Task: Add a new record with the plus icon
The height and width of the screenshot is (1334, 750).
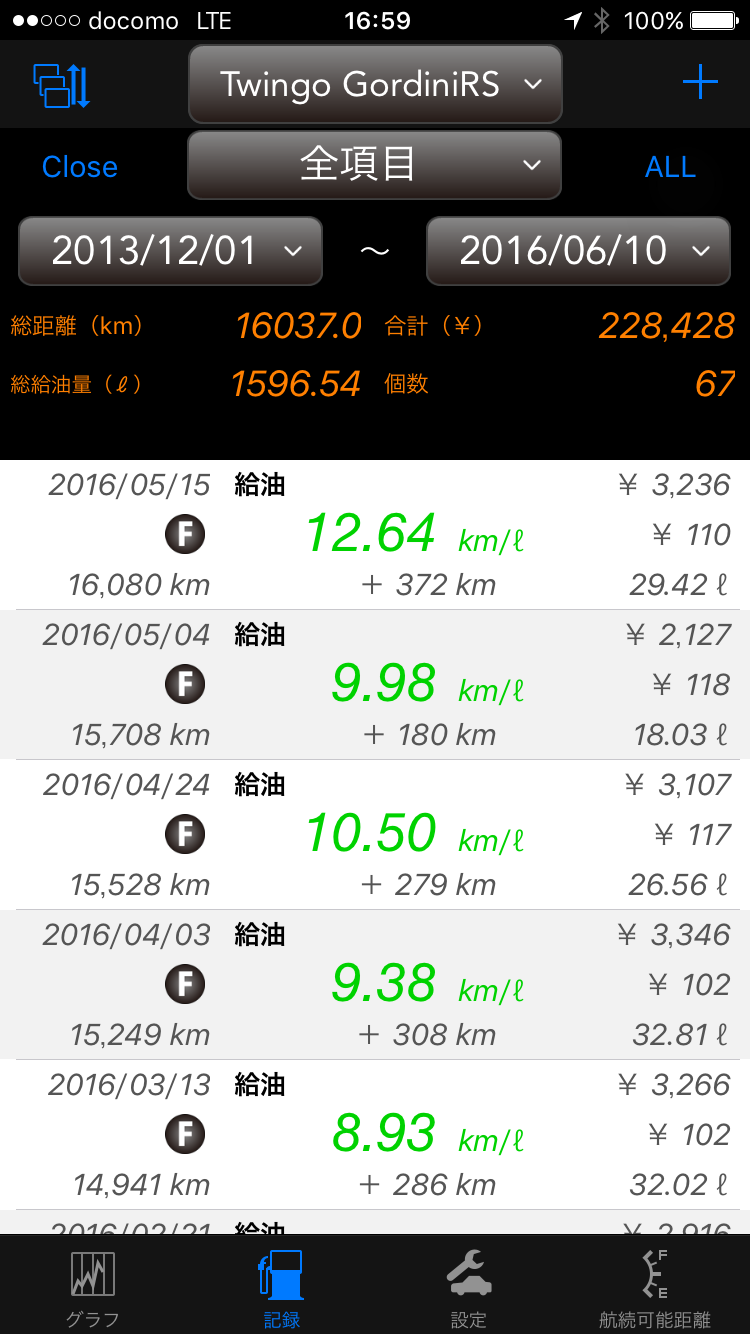Action: (x=700, y=83)
